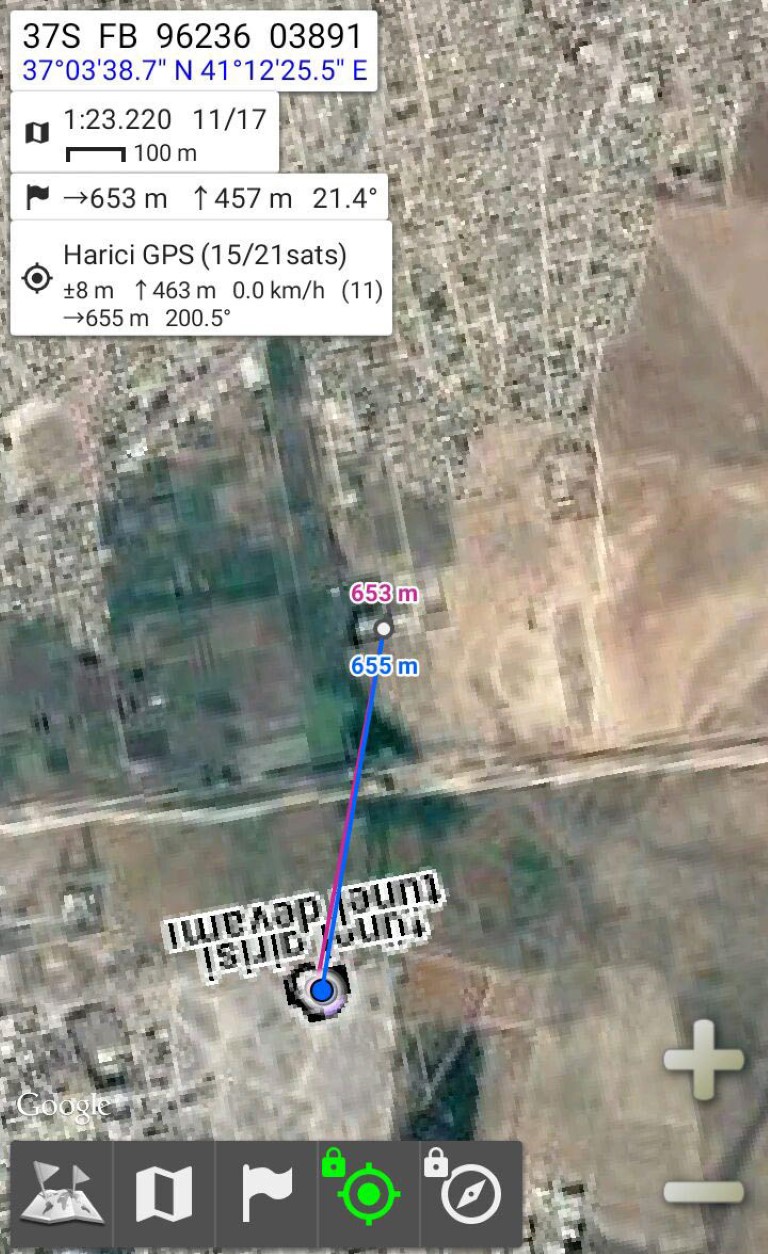Open the main map menu
The height and width of the screenshot is (1254, 768).
click(62, 1194)
